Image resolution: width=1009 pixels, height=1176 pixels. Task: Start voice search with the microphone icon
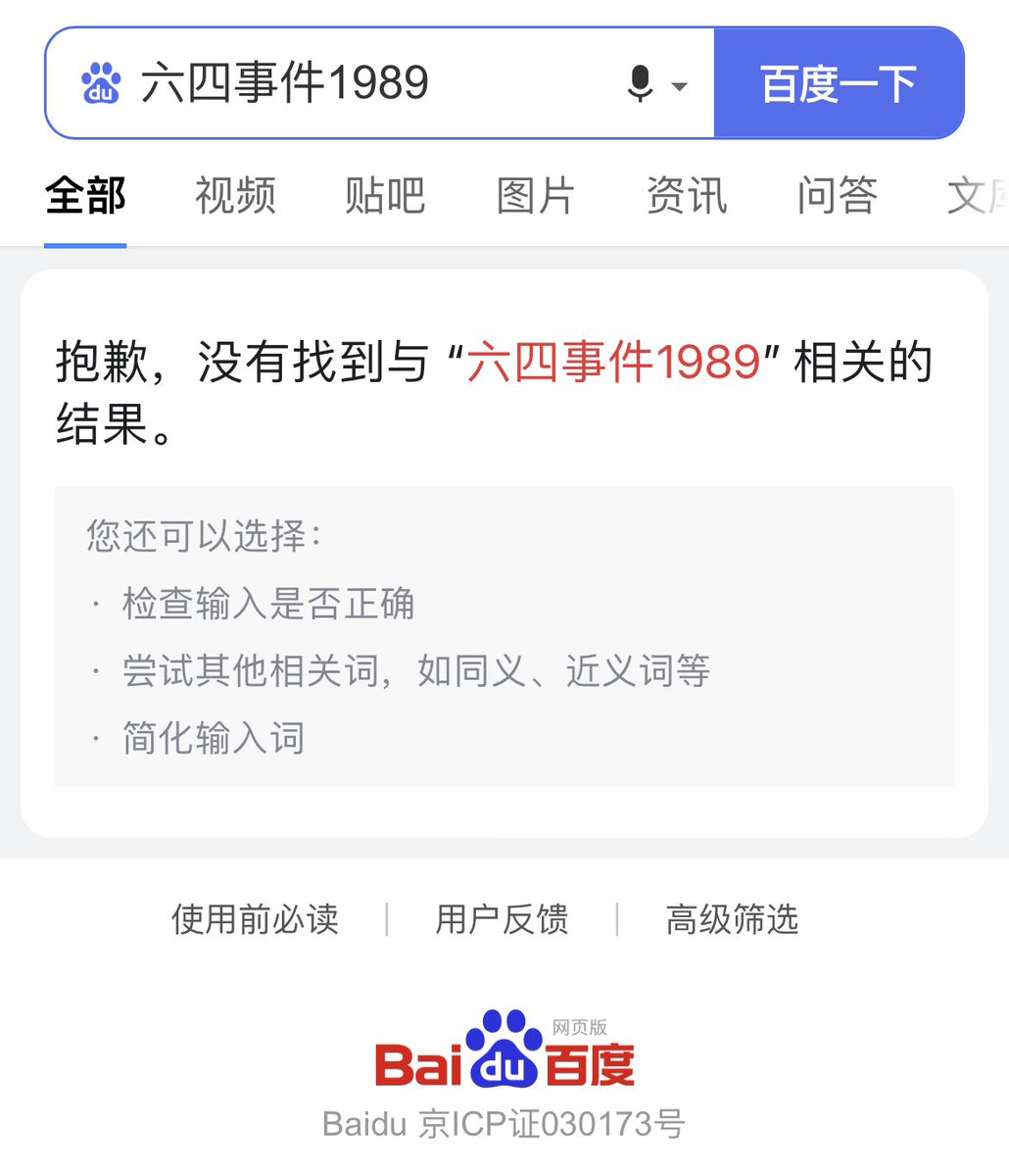point(641,84)
